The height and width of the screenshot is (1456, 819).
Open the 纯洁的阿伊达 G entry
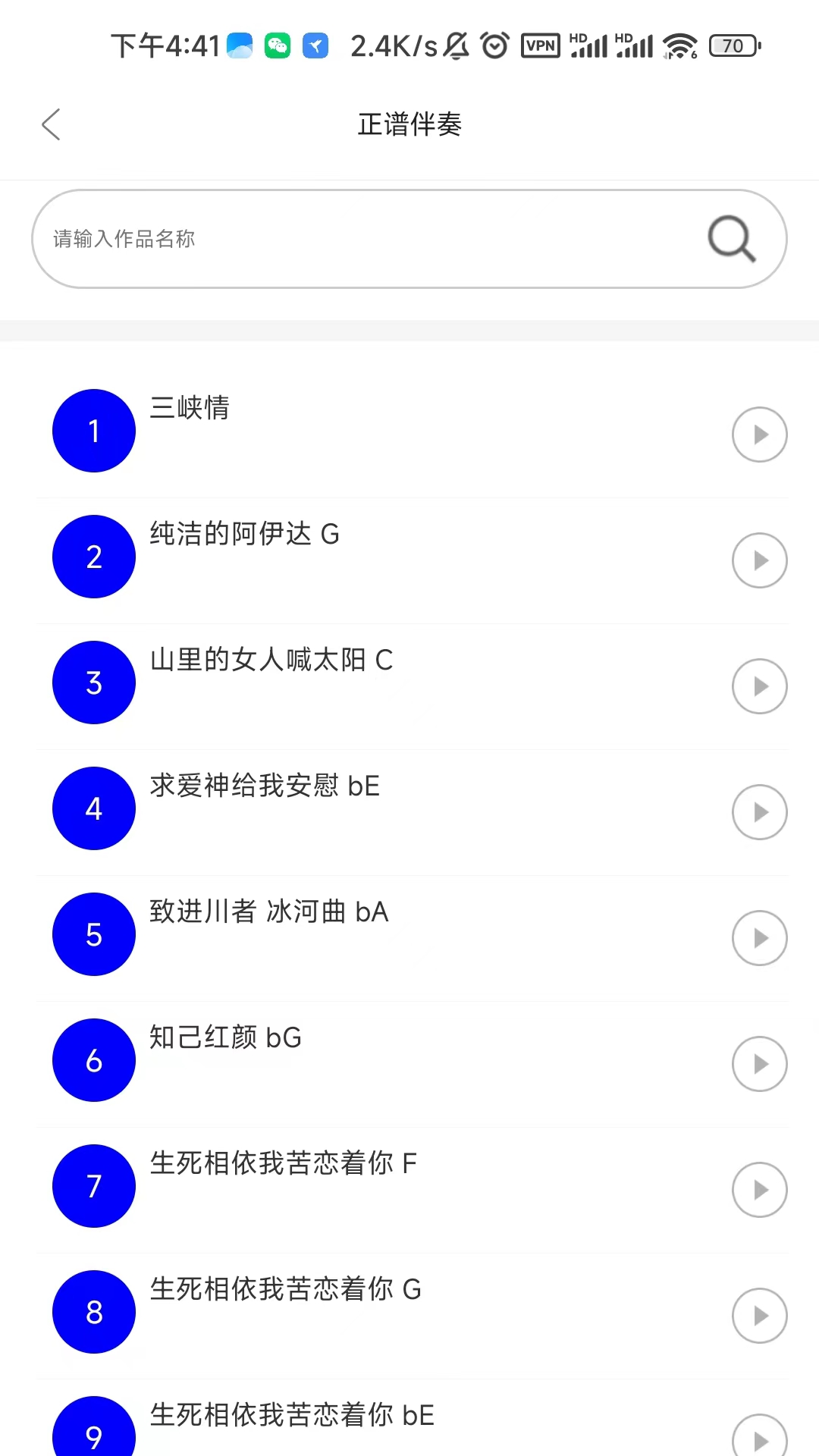[244, 535]
